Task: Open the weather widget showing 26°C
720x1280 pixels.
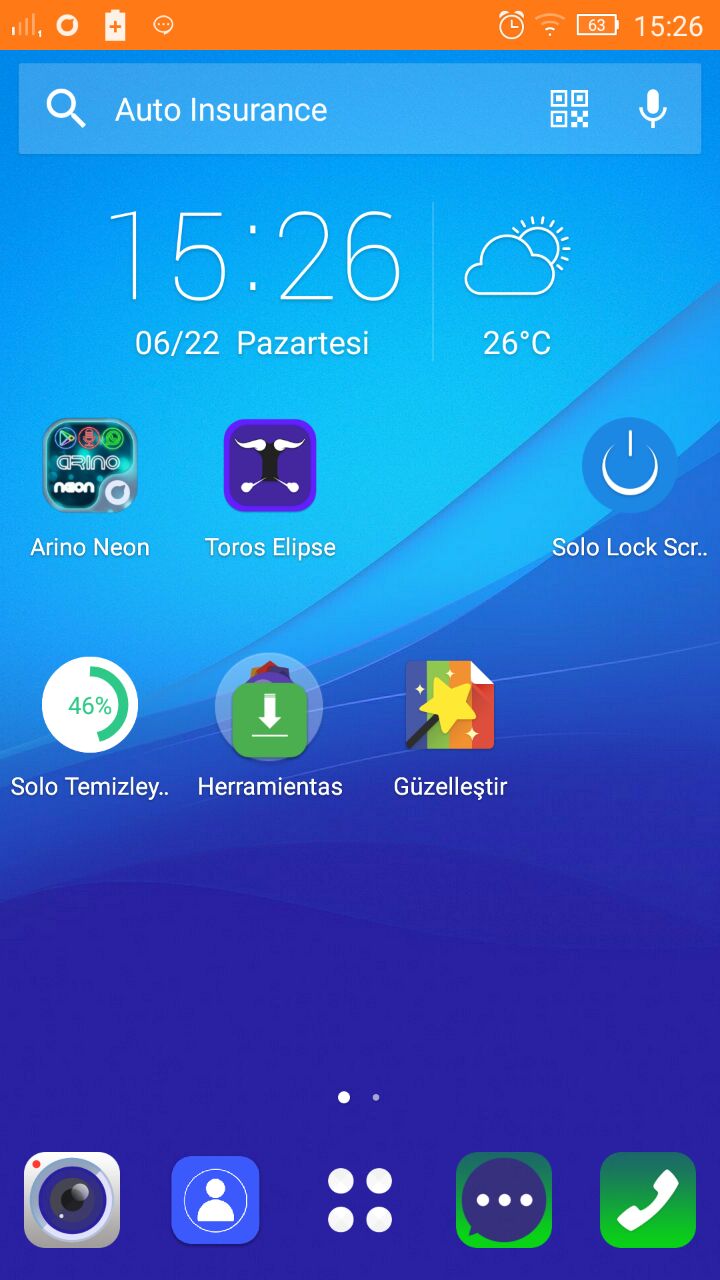Action: point(516,285)
